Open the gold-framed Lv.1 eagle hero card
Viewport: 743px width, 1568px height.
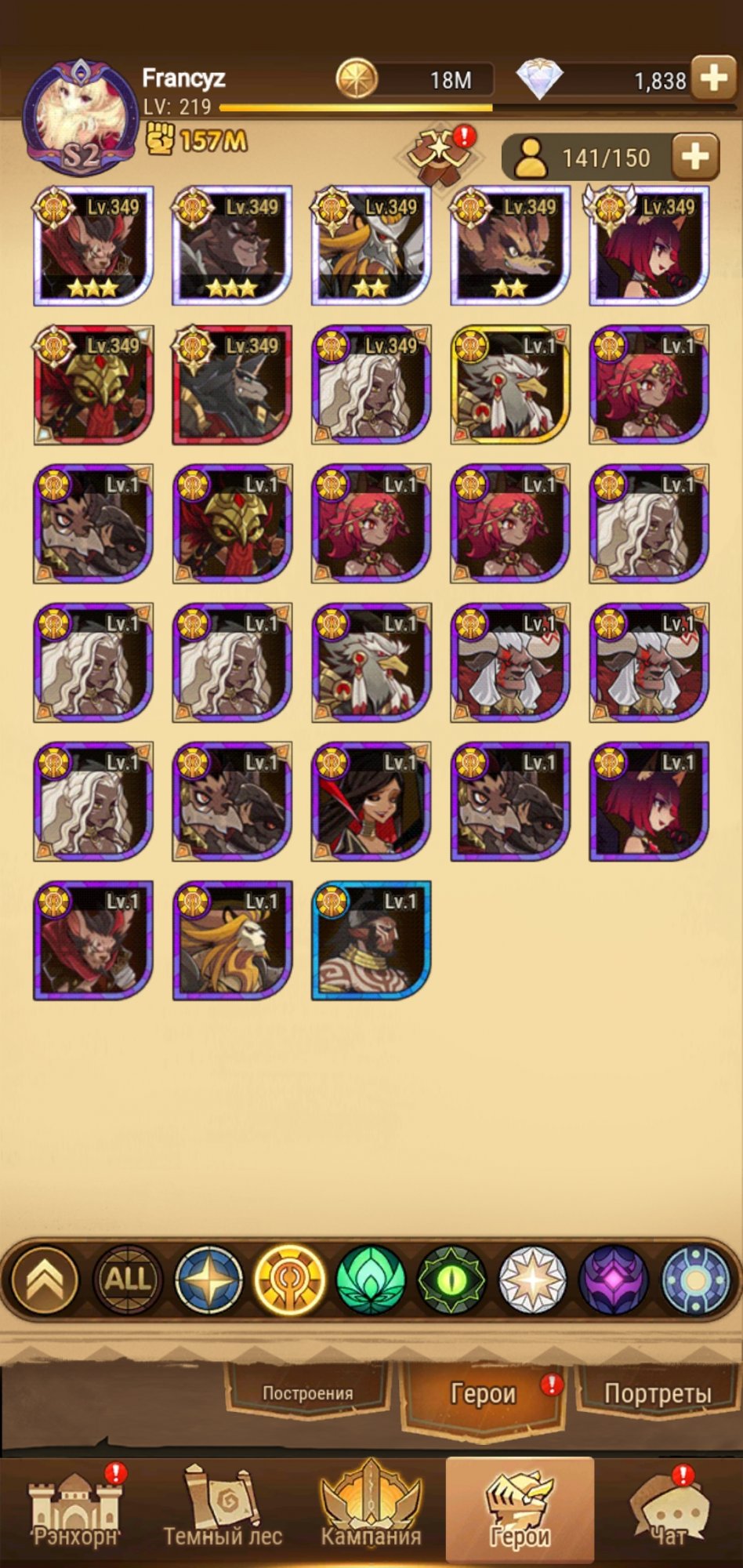coord(510,385)
